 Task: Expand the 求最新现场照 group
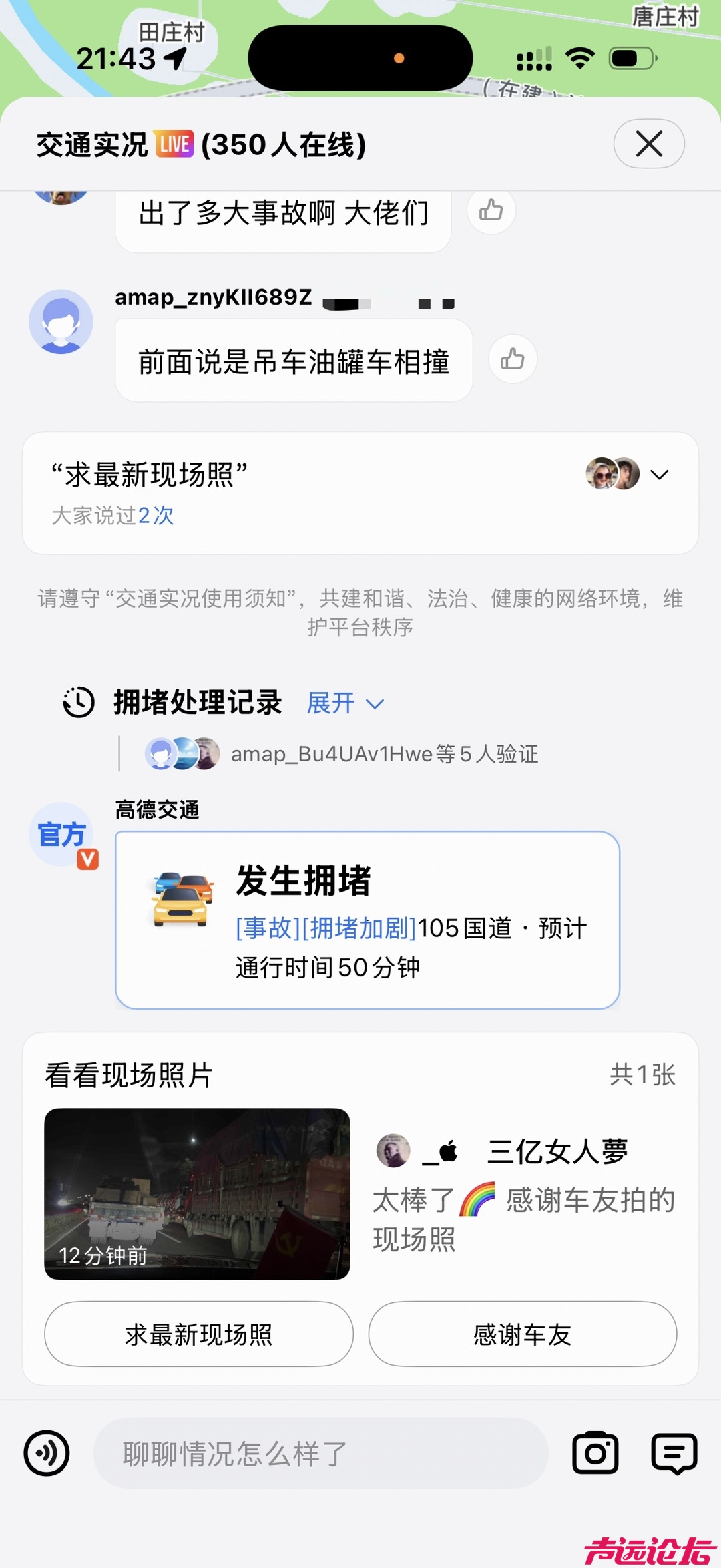coord(660,475)
